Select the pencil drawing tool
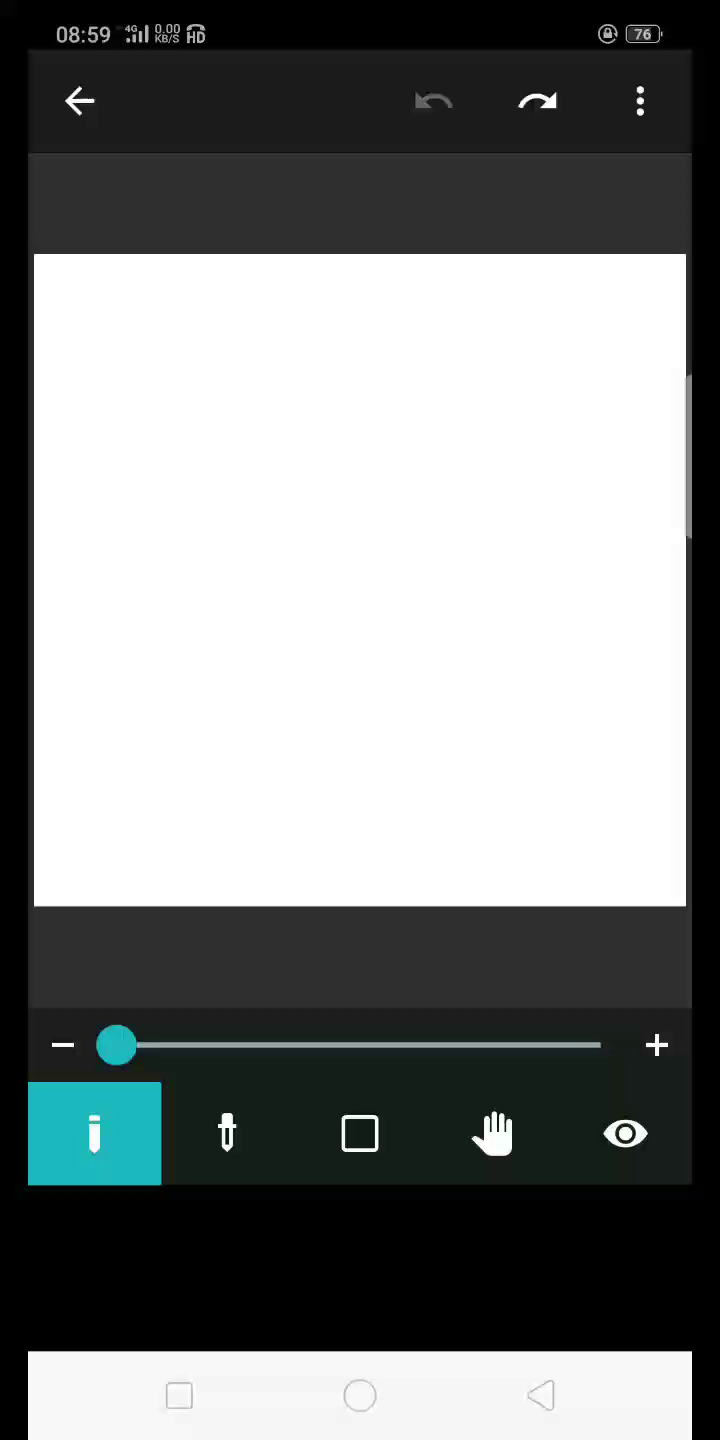 94,1134
